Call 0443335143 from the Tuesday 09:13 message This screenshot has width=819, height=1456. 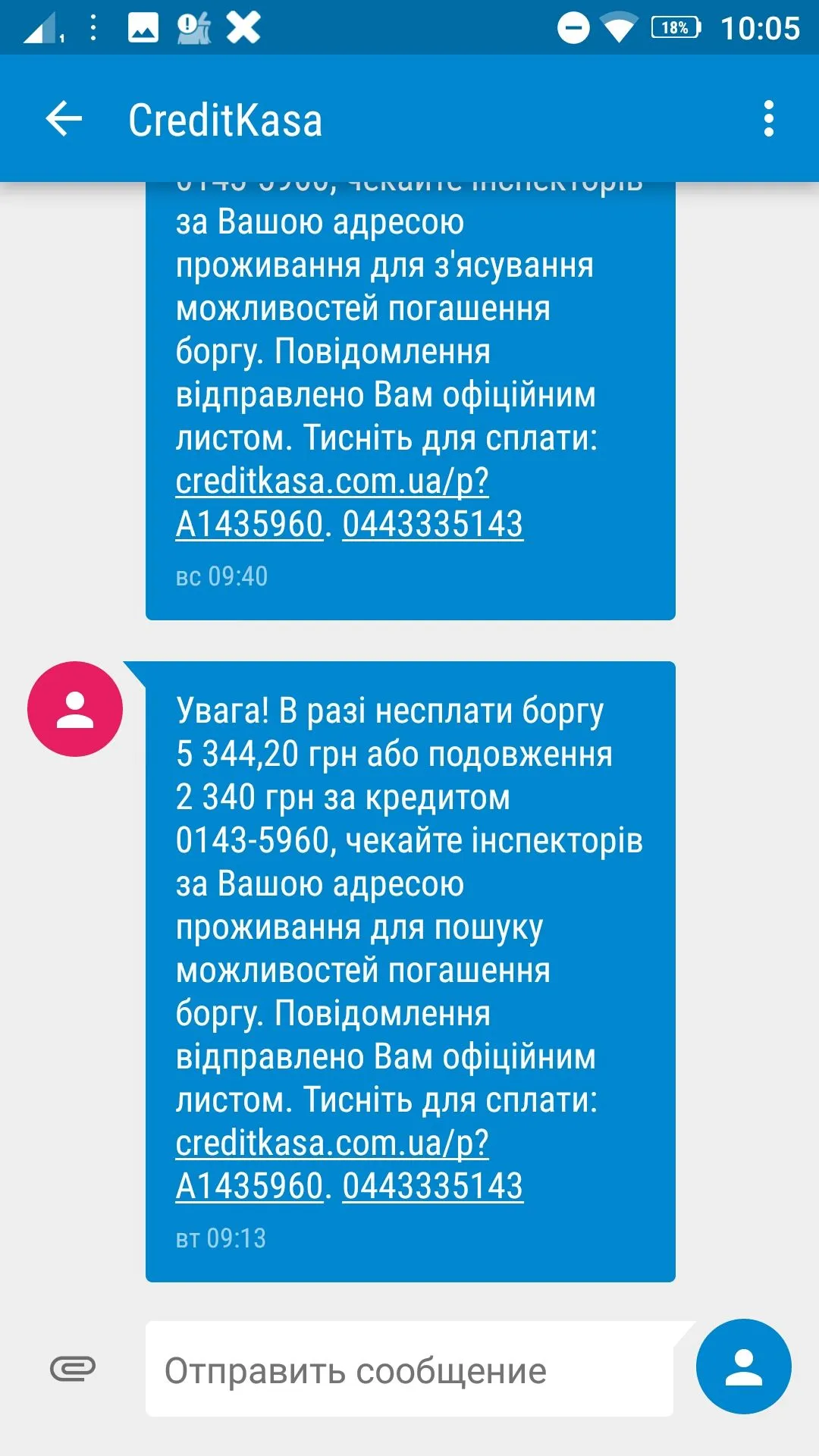point(432,1187)
